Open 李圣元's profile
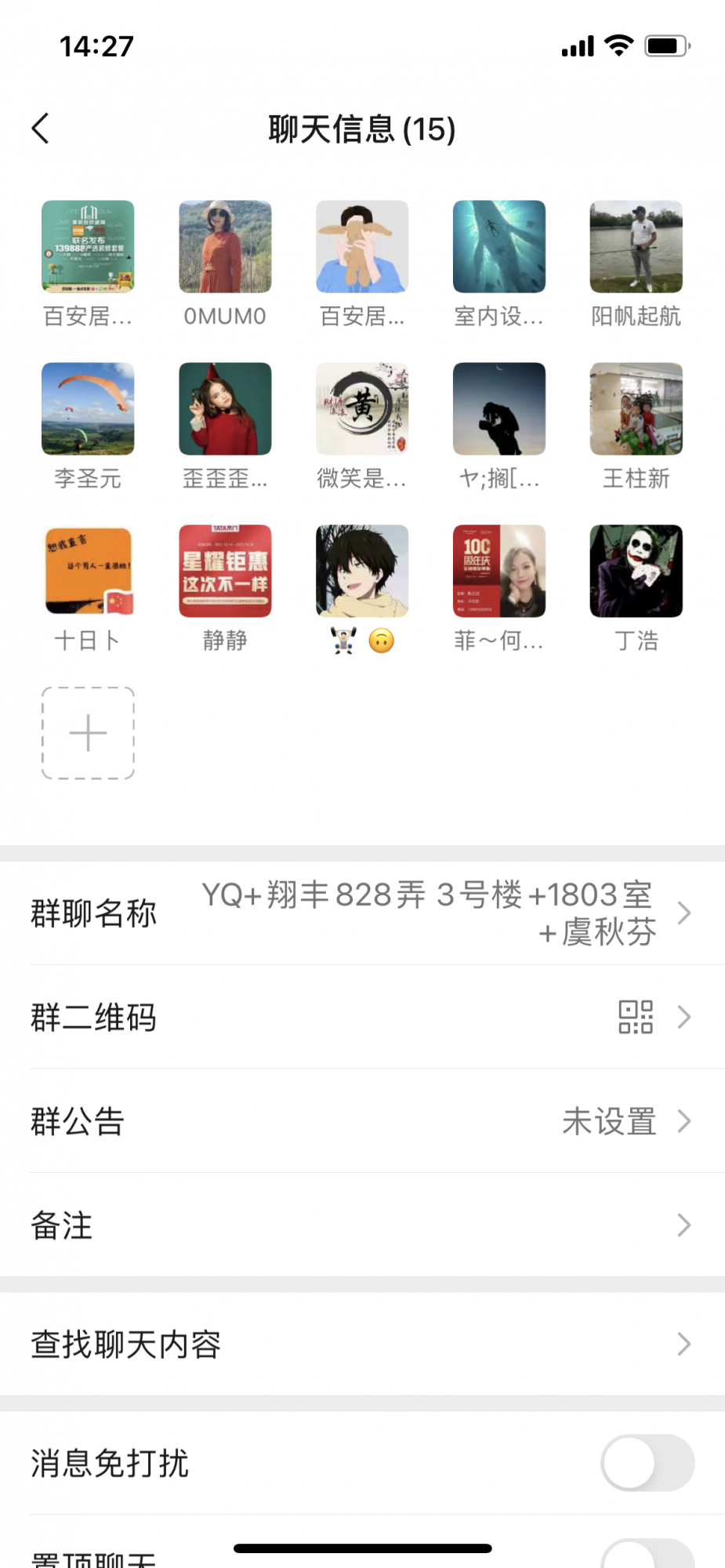 point(88,409)
